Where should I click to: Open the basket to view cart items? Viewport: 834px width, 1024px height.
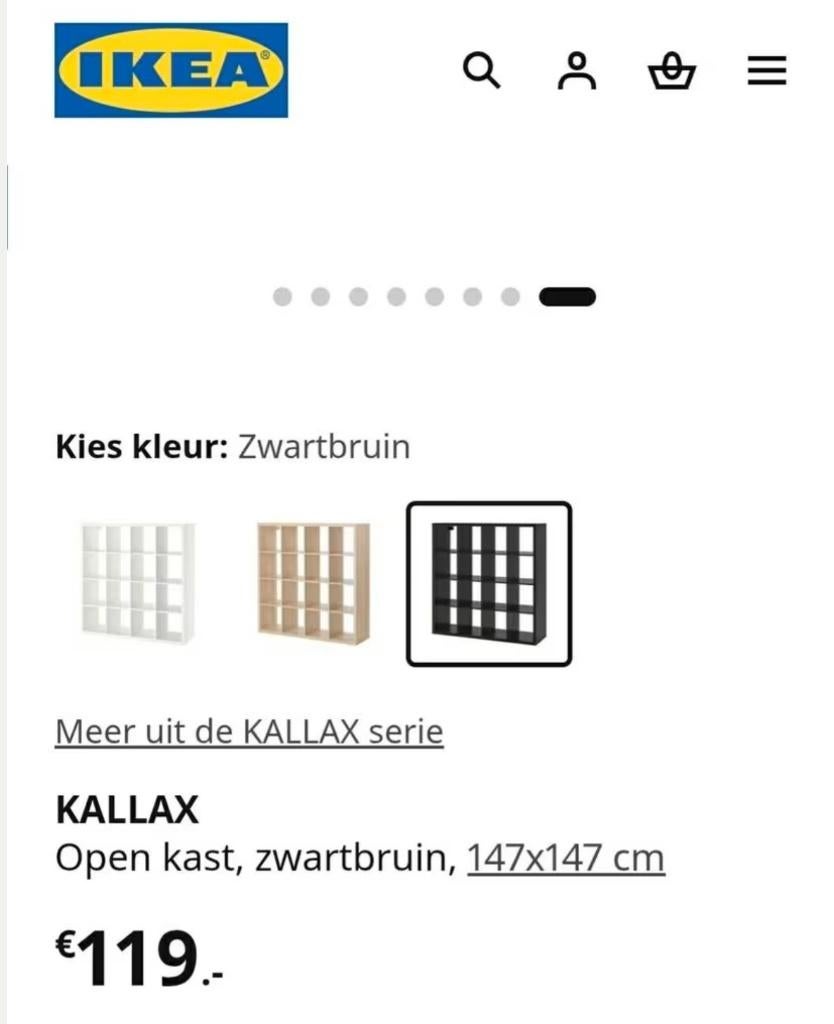pyautogui.click(x=671, y=70)
